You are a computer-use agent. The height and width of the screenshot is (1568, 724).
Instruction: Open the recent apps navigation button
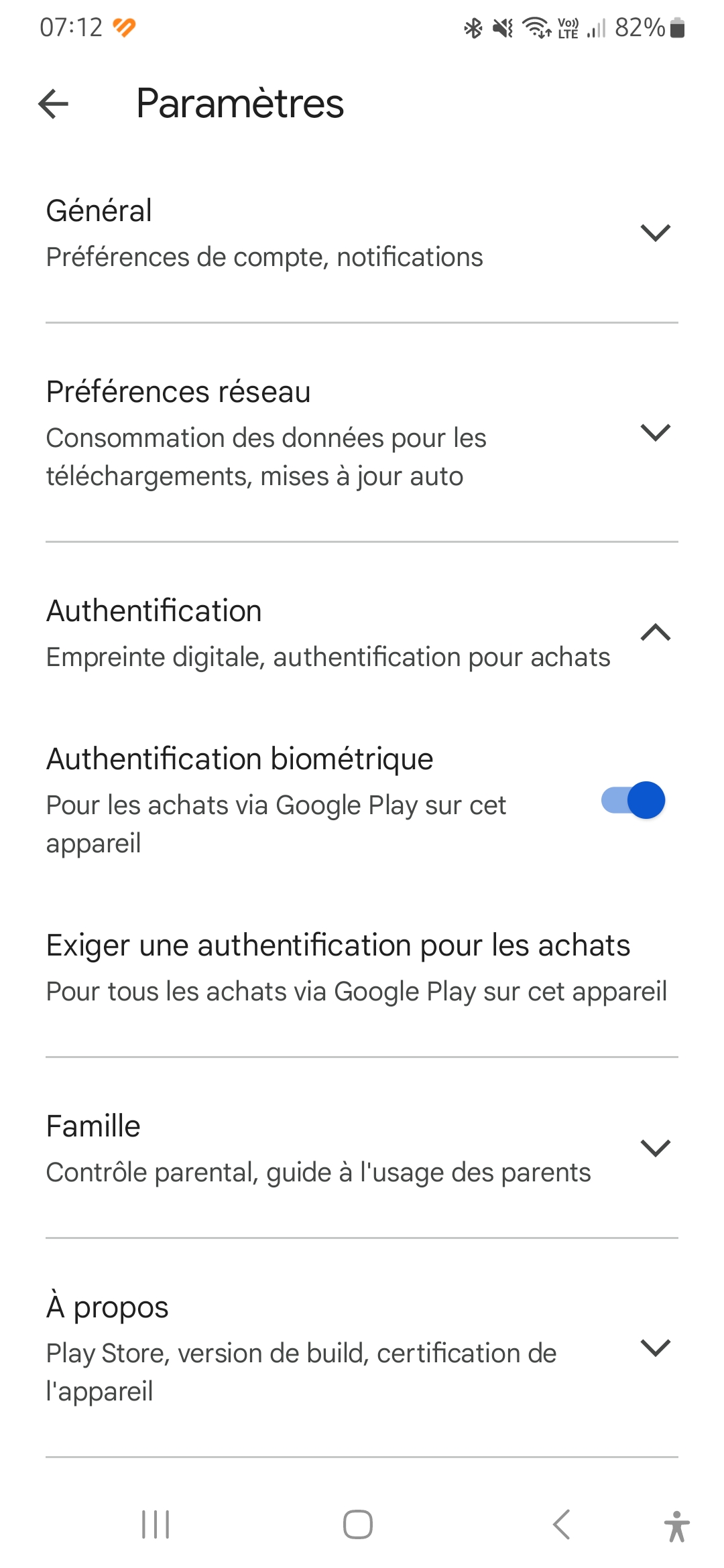pos(155,1525)
